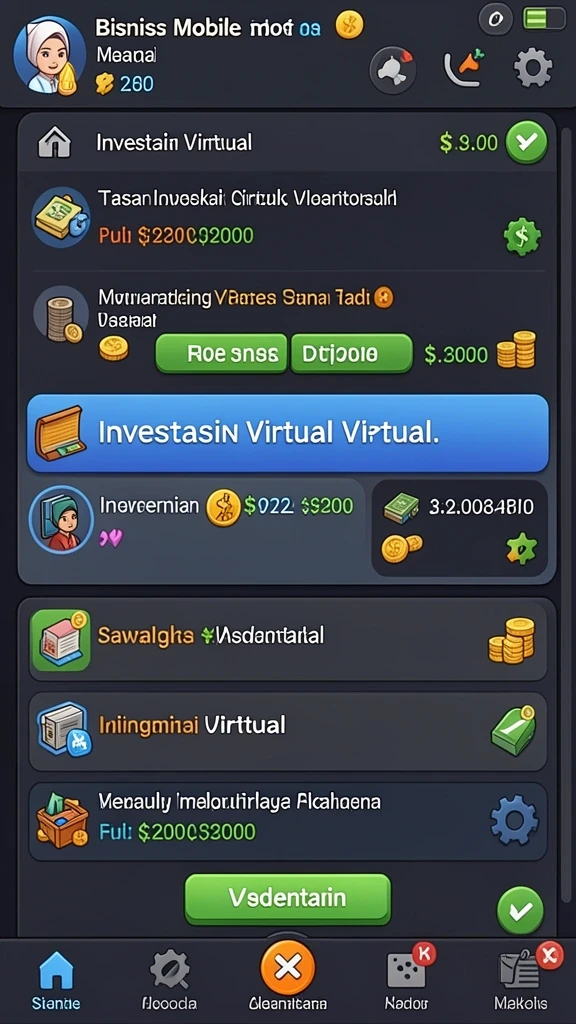
Task: Open the blue Investasin Virtual banner
Action: [287, 433]
